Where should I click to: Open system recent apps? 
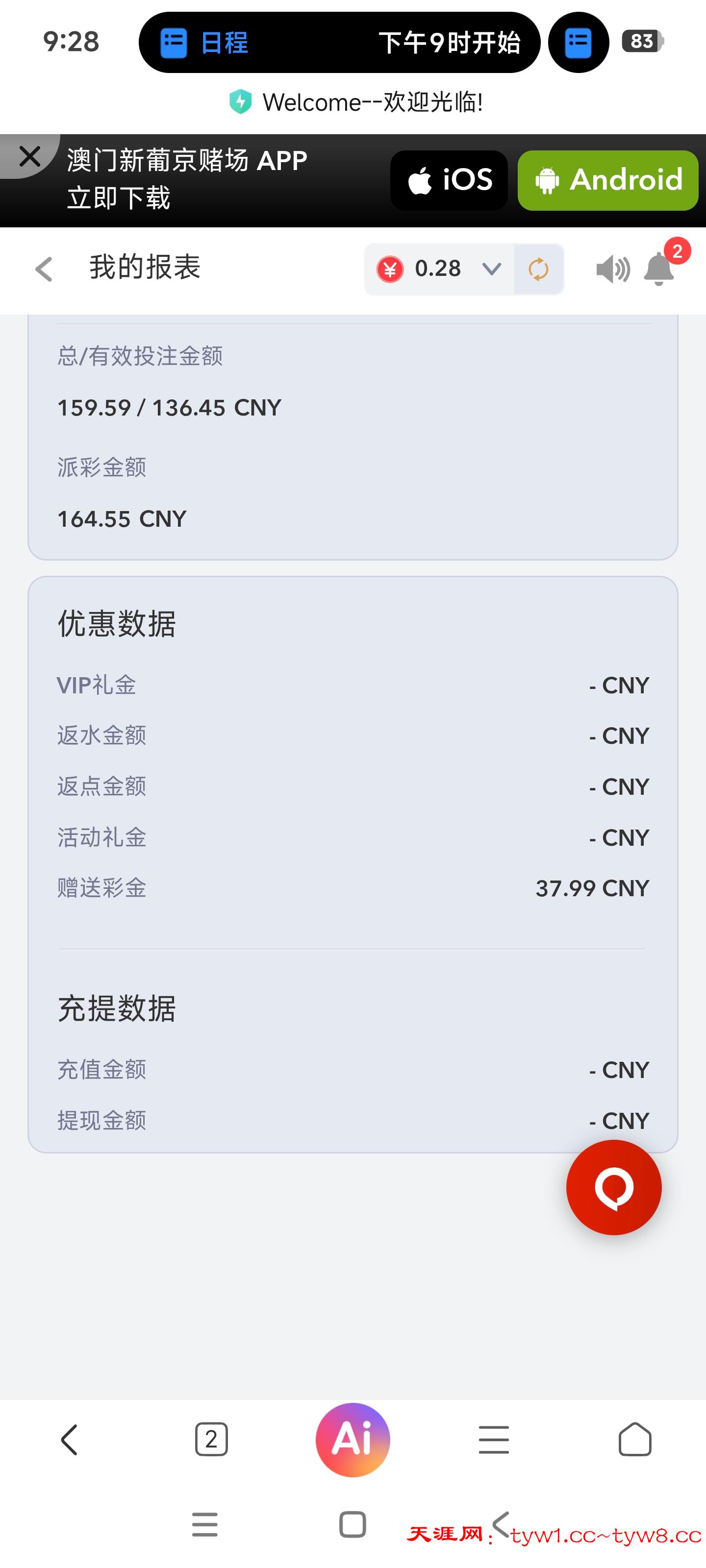pos(204,1525)
